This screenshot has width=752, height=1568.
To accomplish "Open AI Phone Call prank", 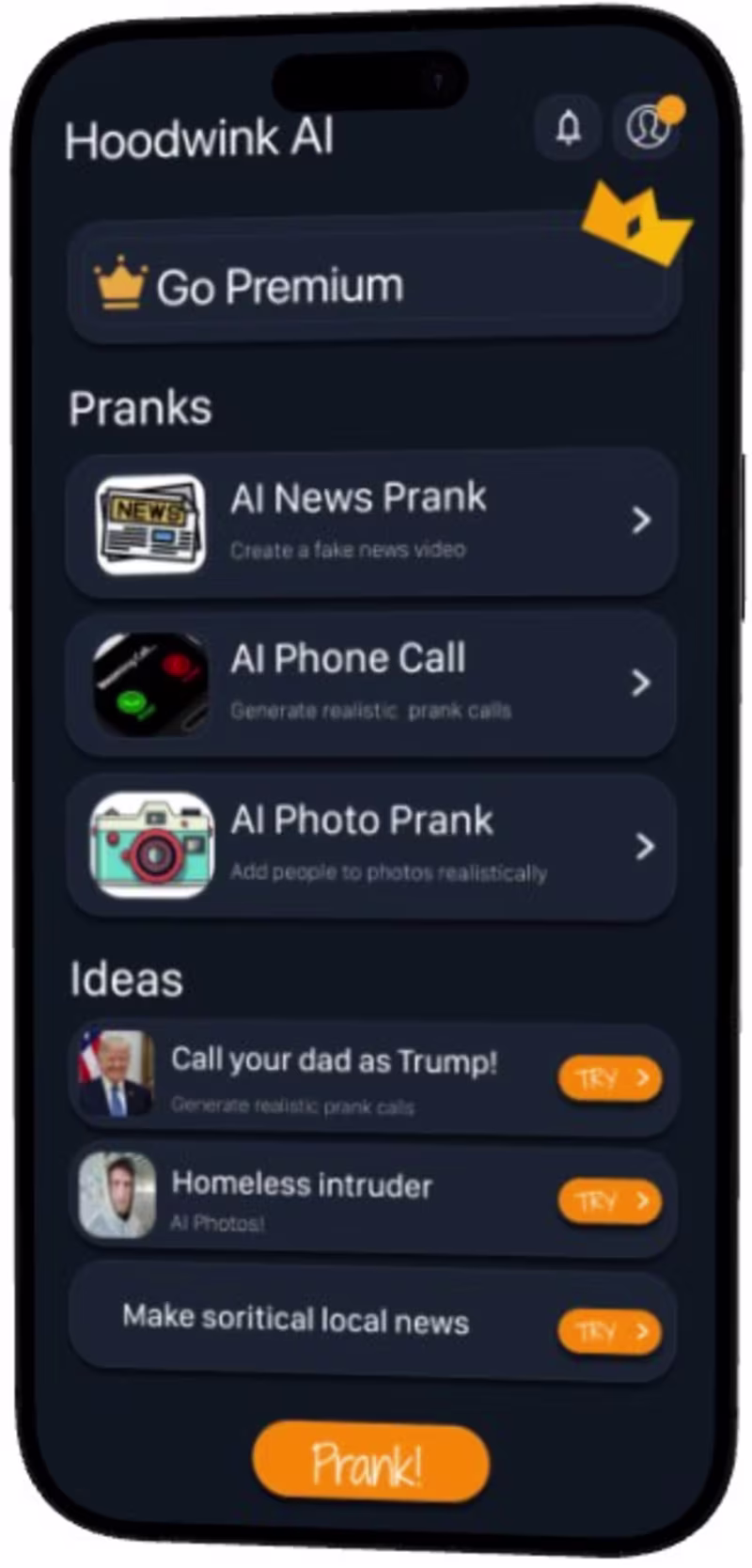I will (x=372, y=683).
